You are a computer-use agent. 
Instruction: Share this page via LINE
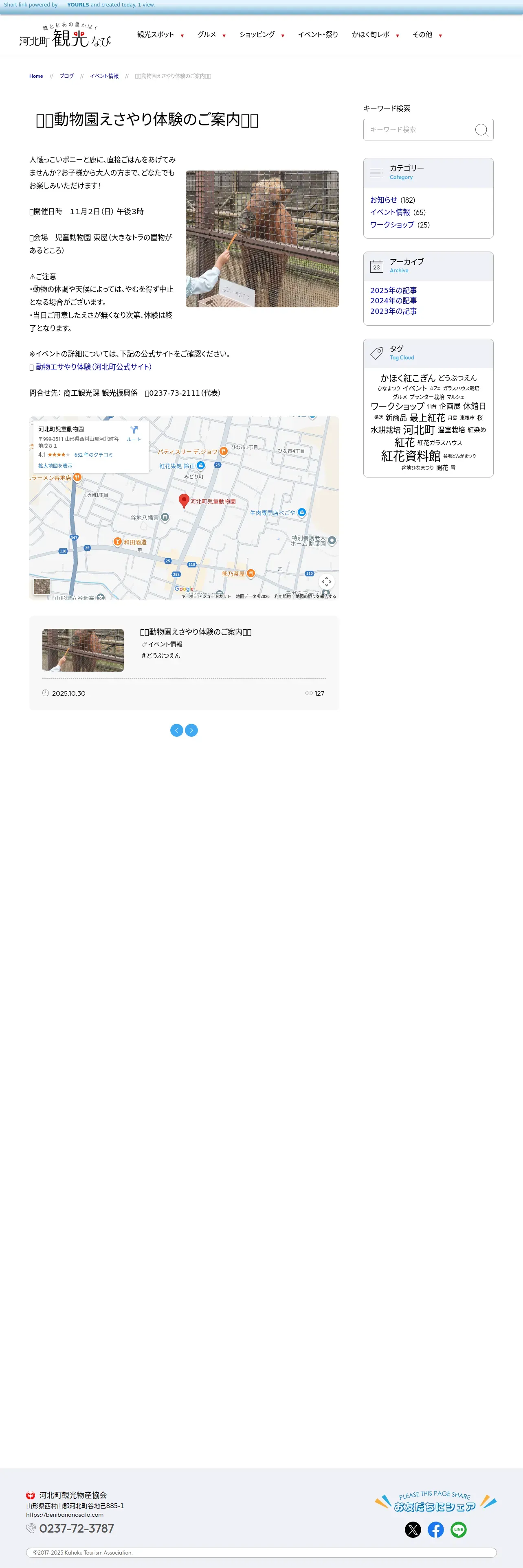click(459, 1530)
